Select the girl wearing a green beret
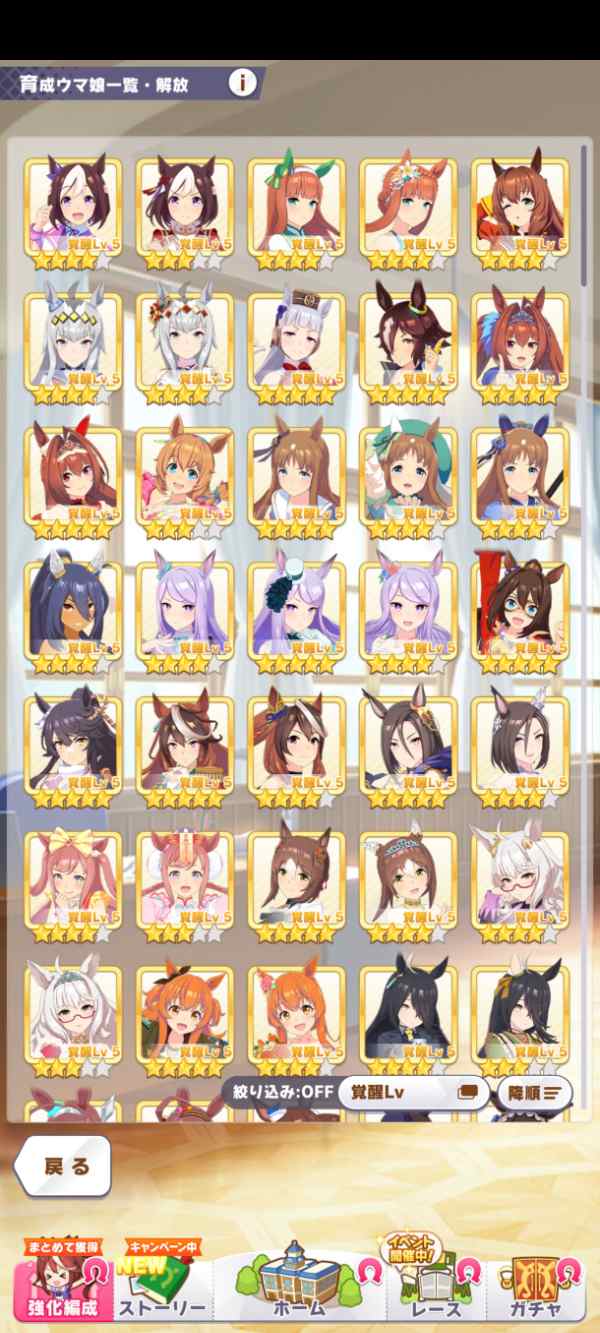The image size is (600, 1333). click(x=408, y=476)
